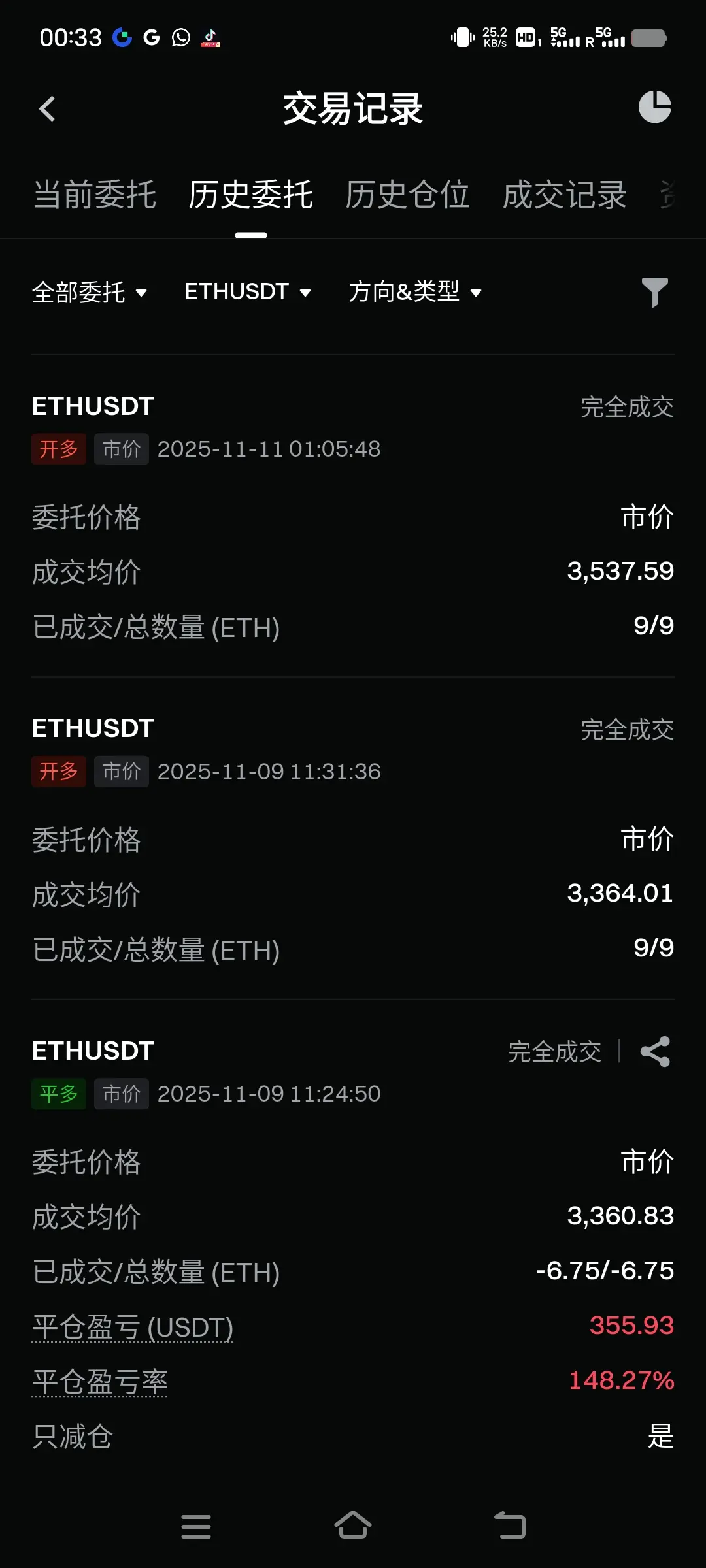Screen dimensions: 706x1568
Task: Expand the ETHUSDT pair dropdown
Action: (247, 292)
